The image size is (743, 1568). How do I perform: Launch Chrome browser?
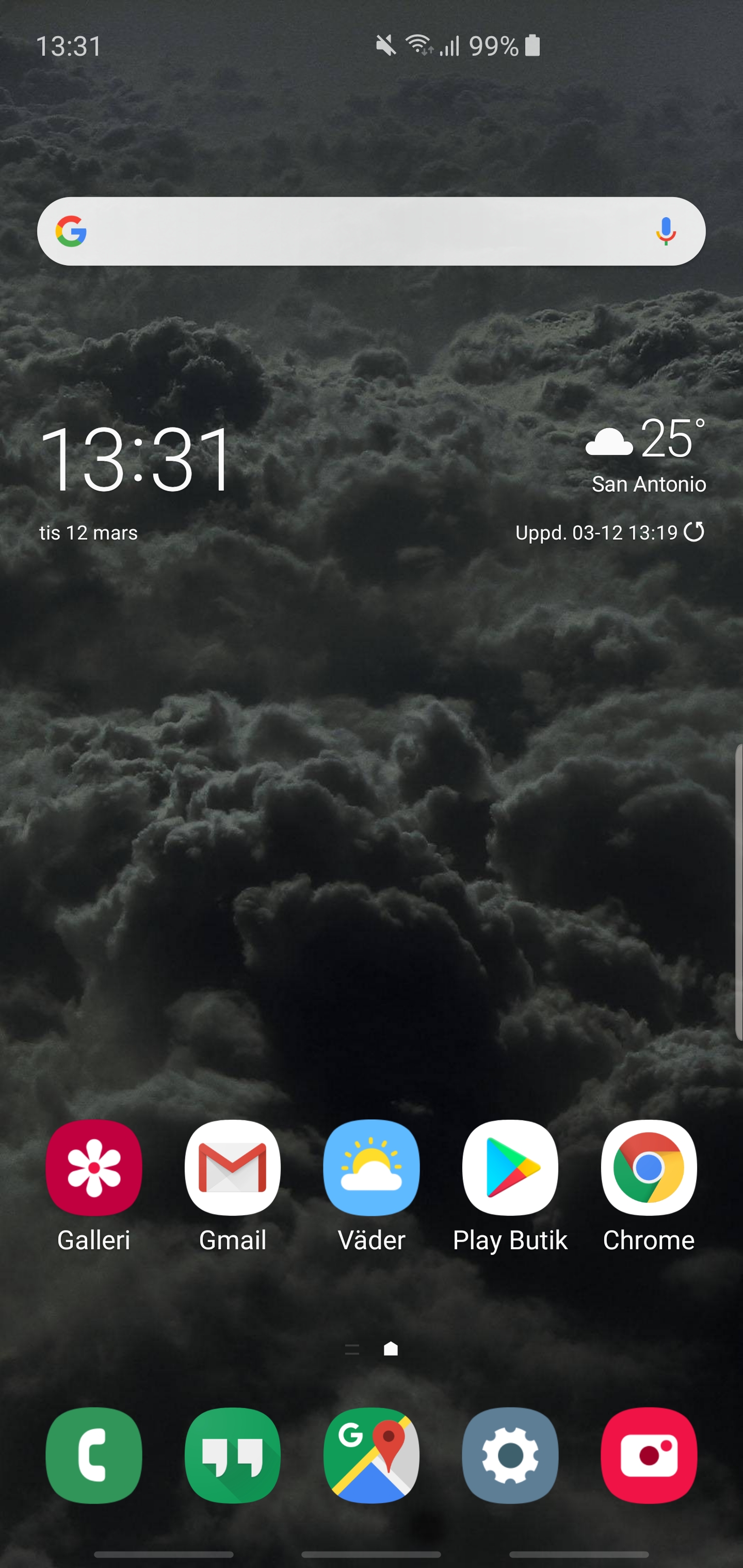pos(649,1186)
